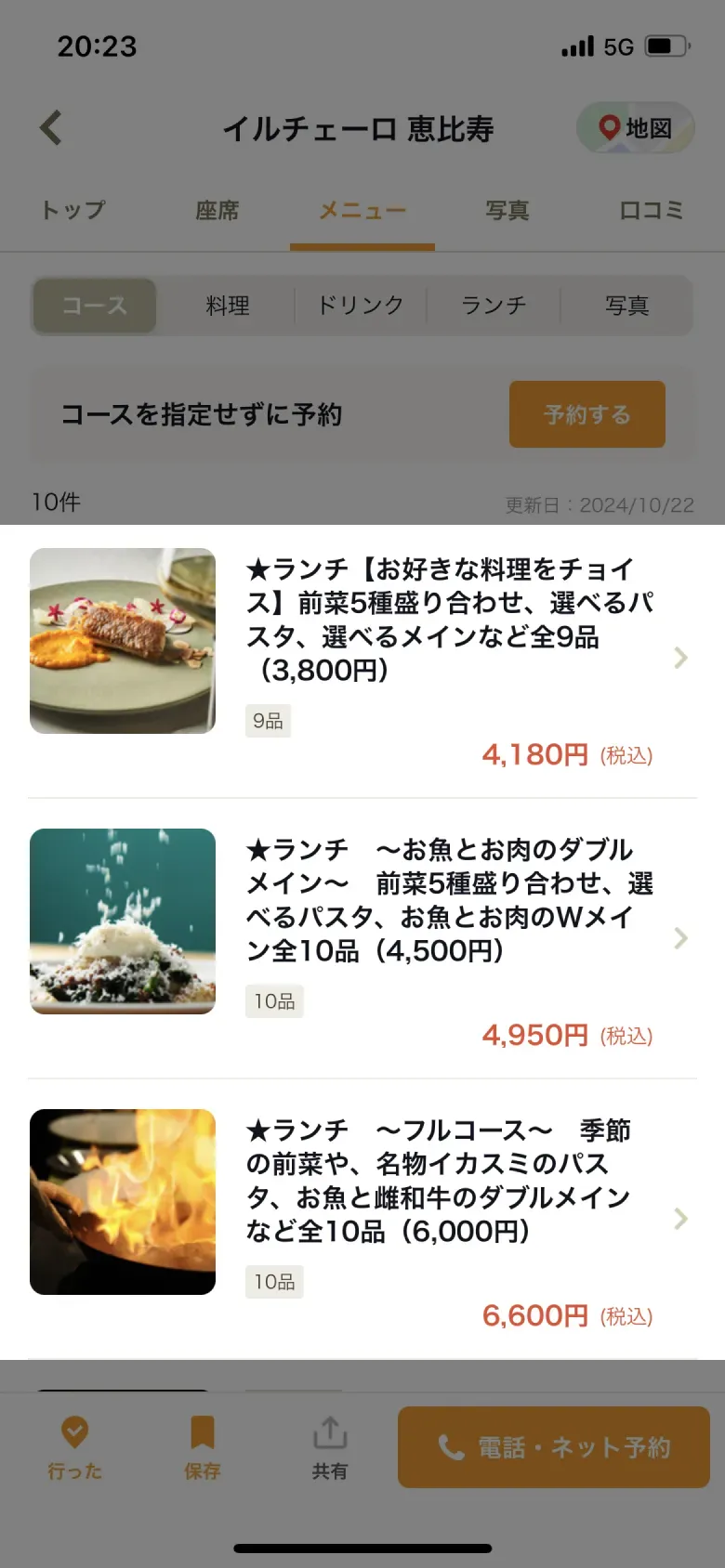The image size is (725, 1568).
Task: Tap the back arrow at the top left
Action: tap(50, 128)
